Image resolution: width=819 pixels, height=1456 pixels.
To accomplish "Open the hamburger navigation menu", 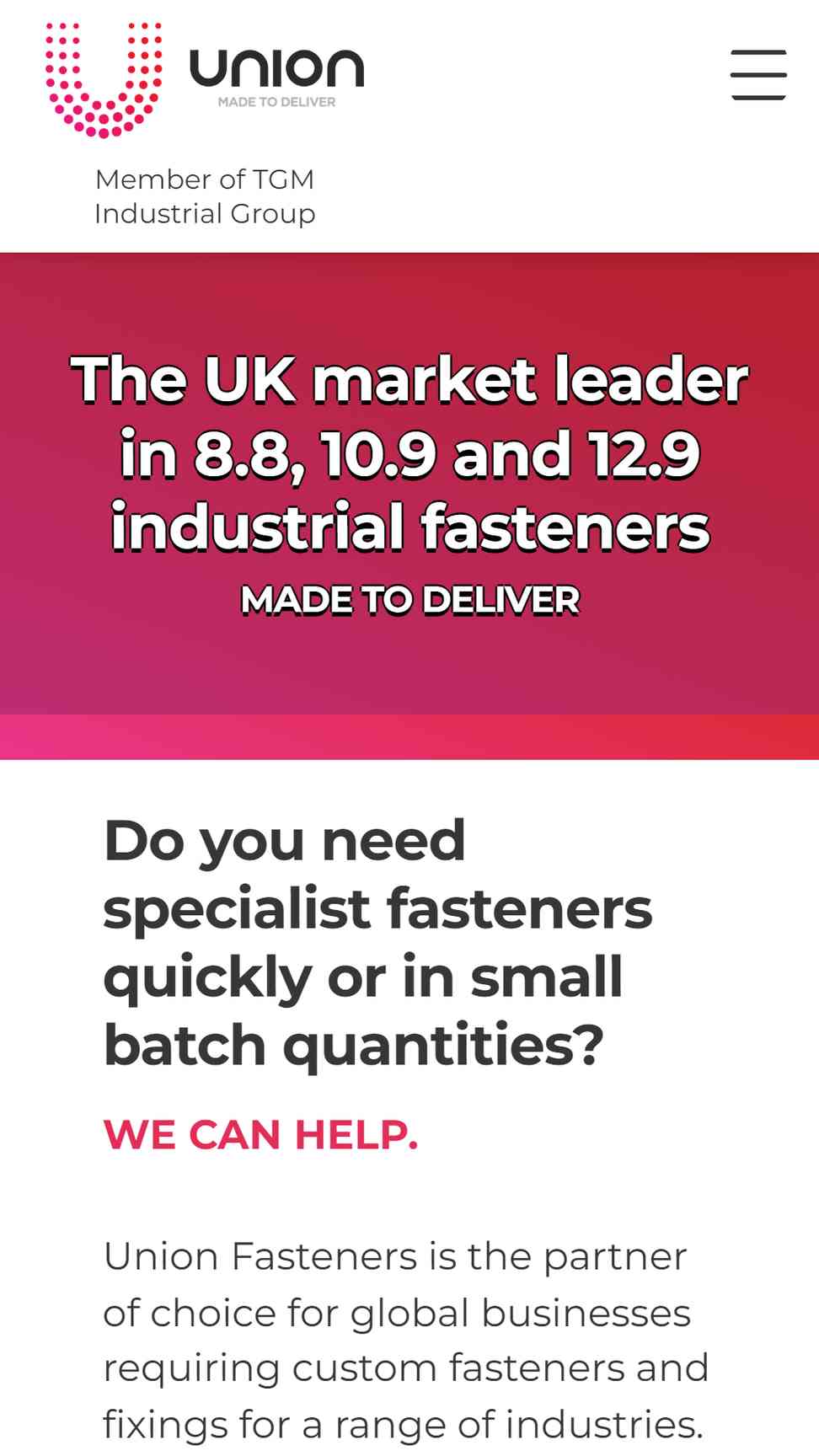I will pyautogui.click(x=758, y=75).
